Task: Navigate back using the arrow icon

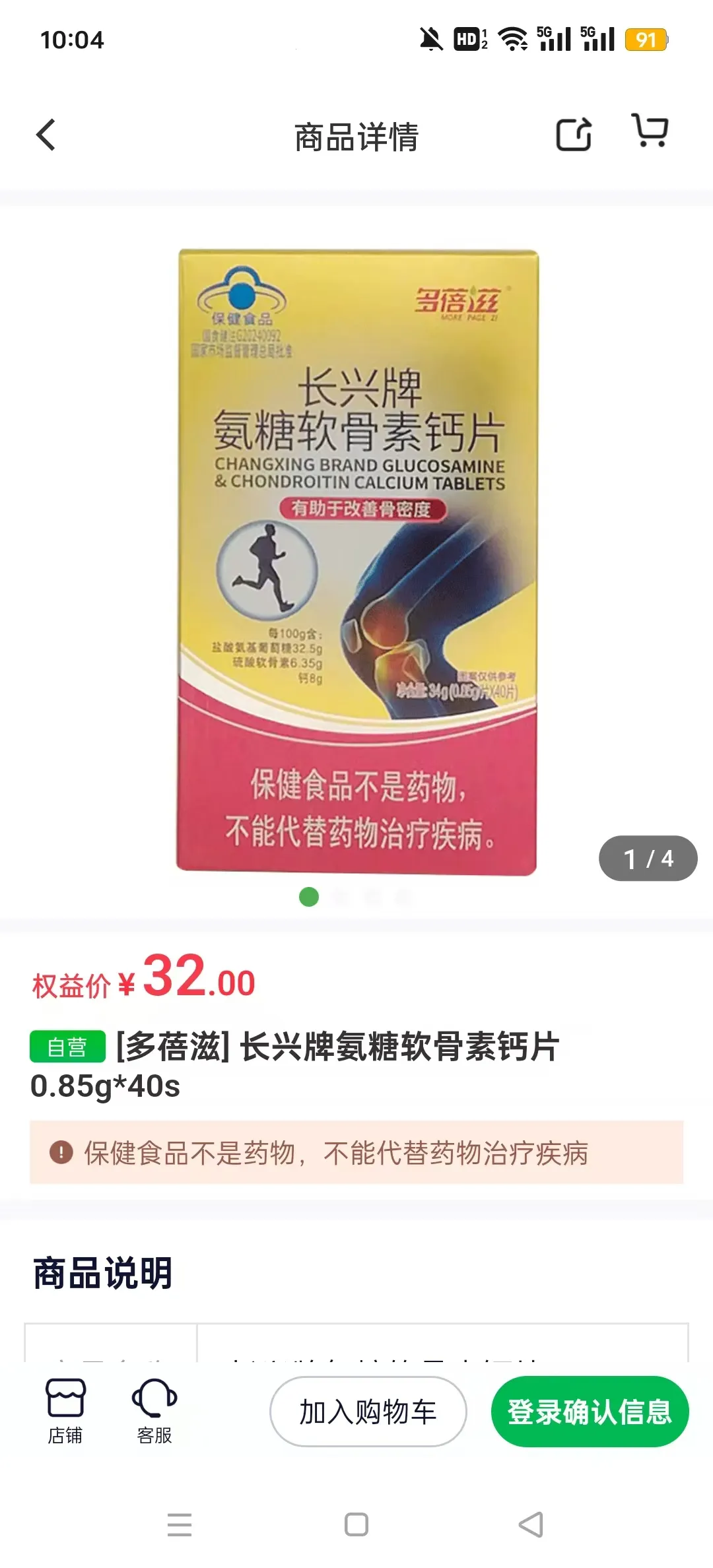Action: click(46, 133)
